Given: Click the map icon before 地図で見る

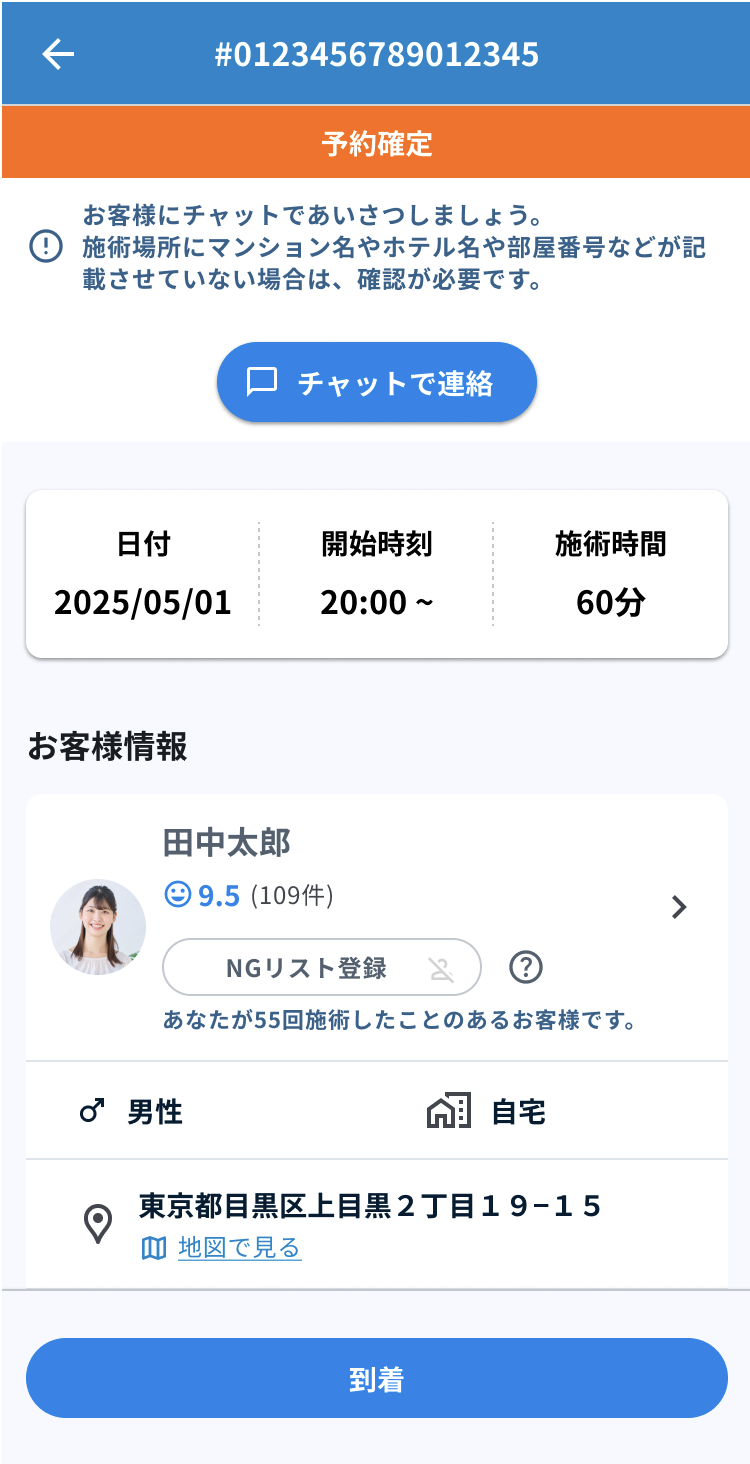Looking at the screenshot, I should 153,1247.
